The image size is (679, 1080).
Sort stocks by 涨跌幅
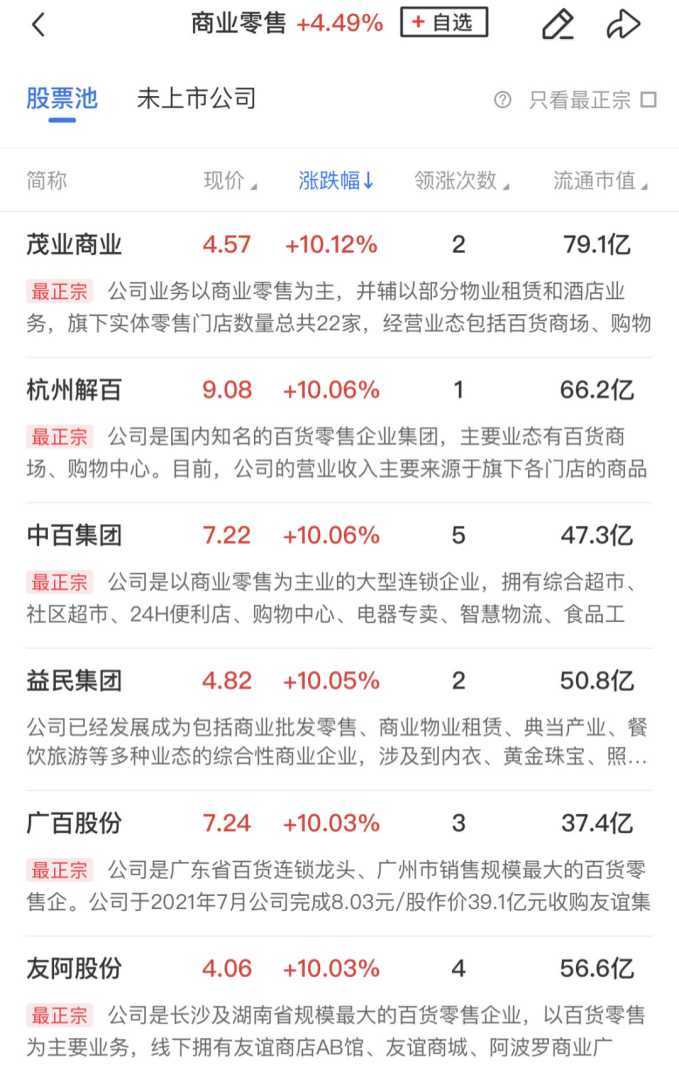point(336,181)
